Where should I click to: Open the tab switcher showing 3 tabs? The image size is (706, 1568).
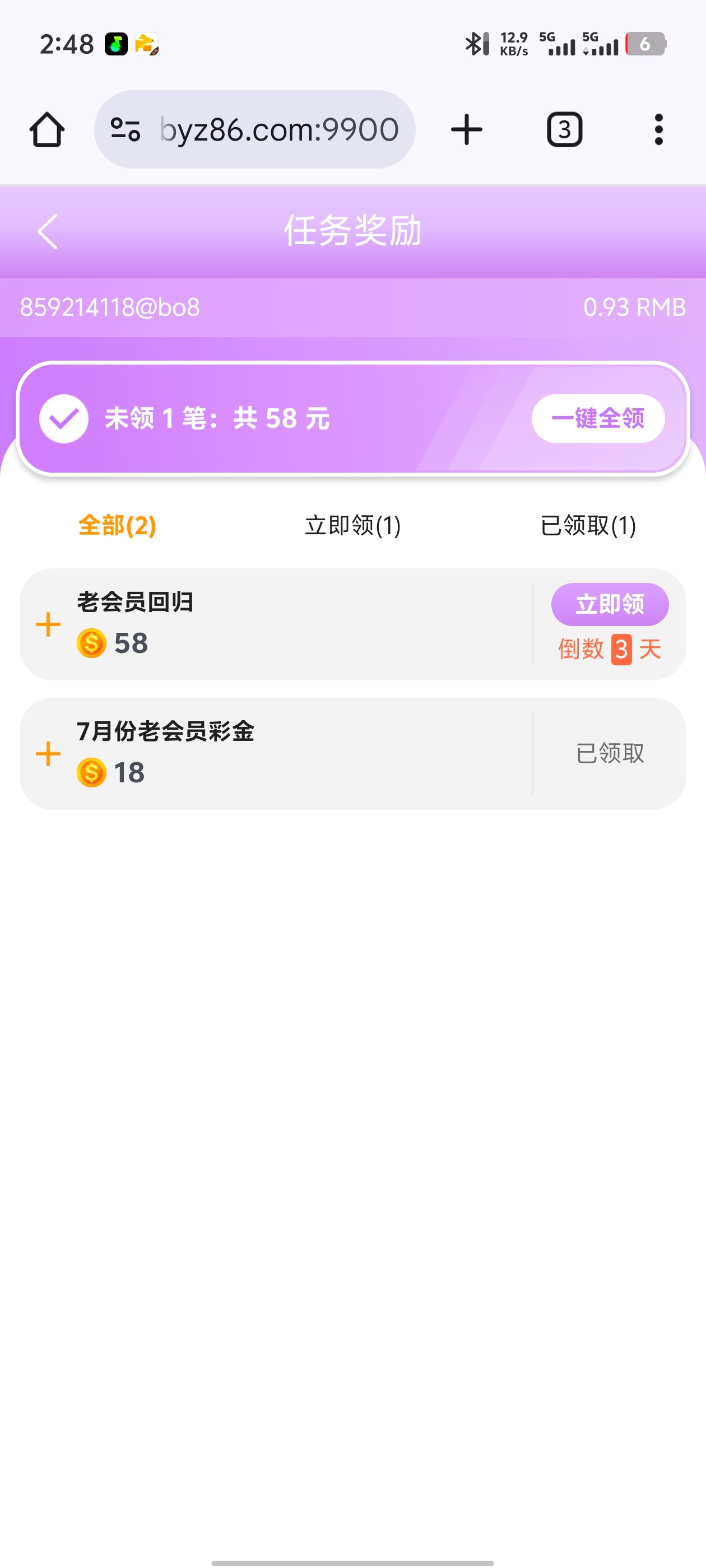click(x=564, y=130)
